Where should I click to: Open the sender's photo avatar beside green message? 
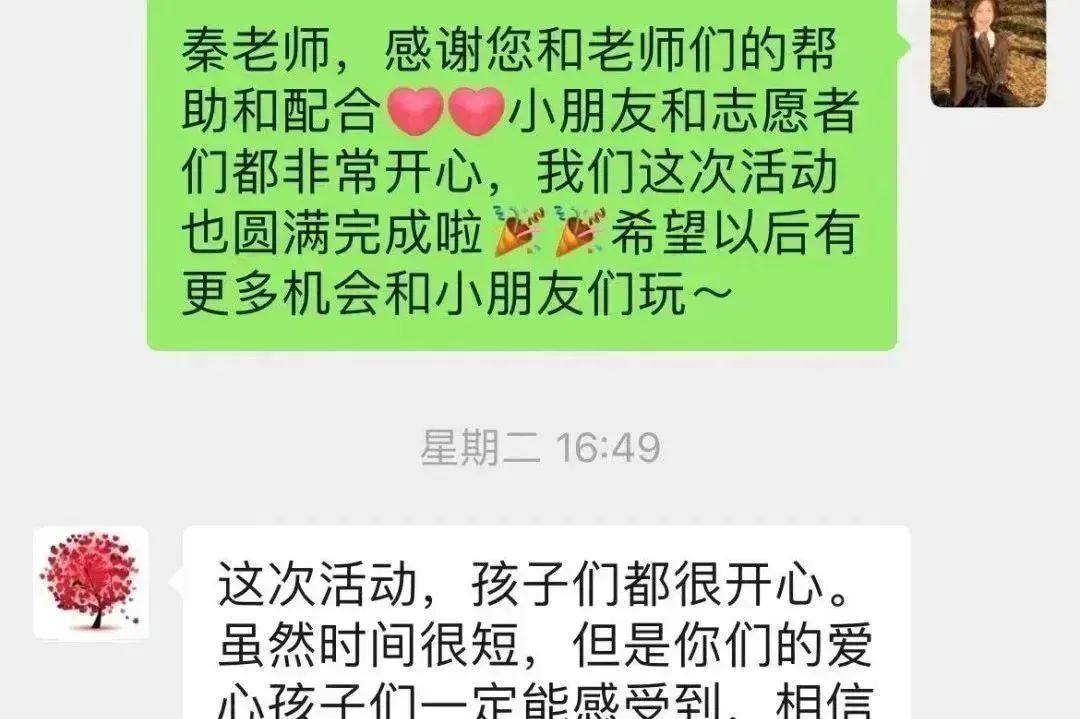(x=988, y=50)
